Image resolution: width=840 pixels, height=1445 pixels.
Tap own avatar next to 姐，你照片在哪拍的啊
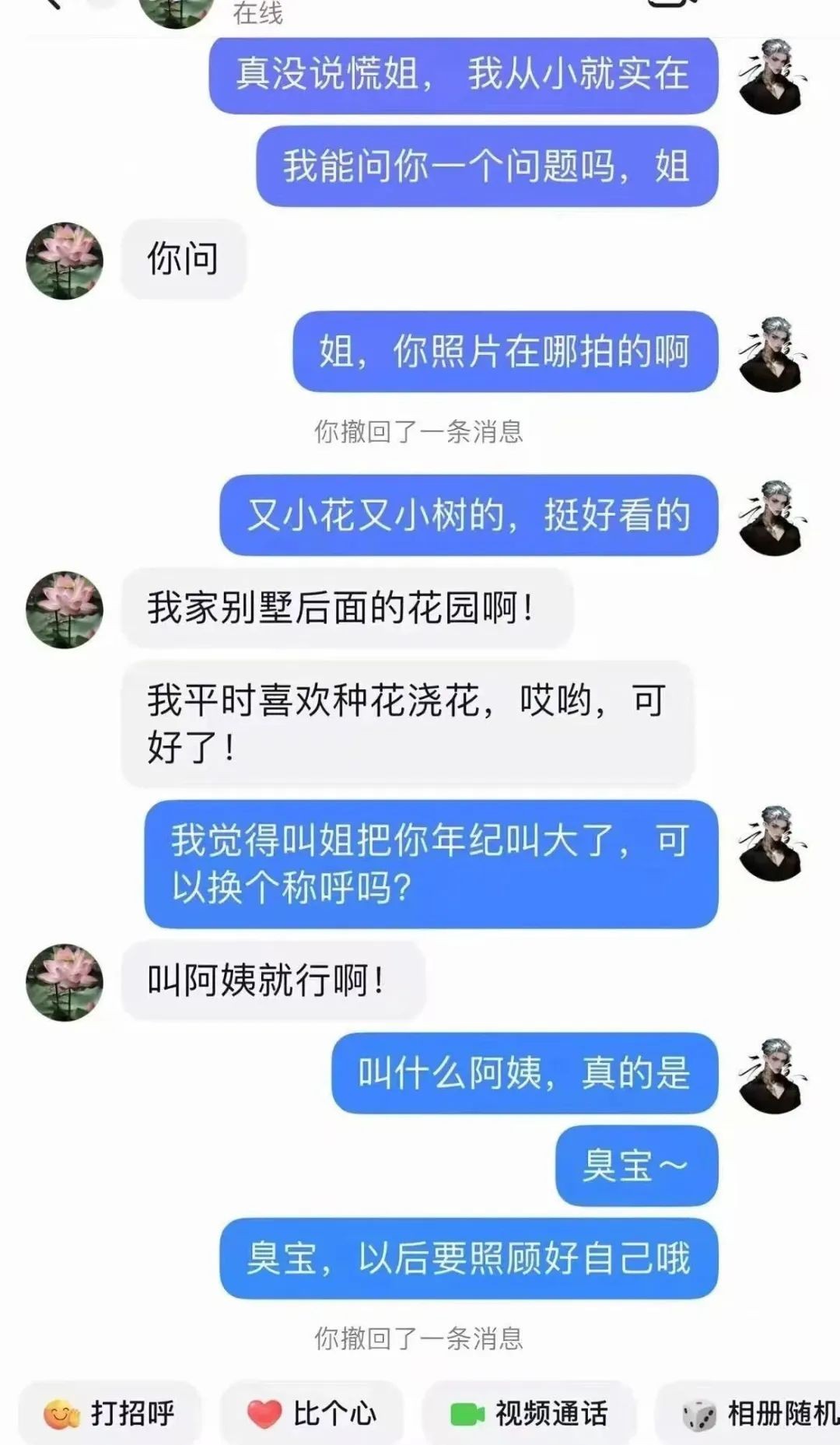click(772, 354)
